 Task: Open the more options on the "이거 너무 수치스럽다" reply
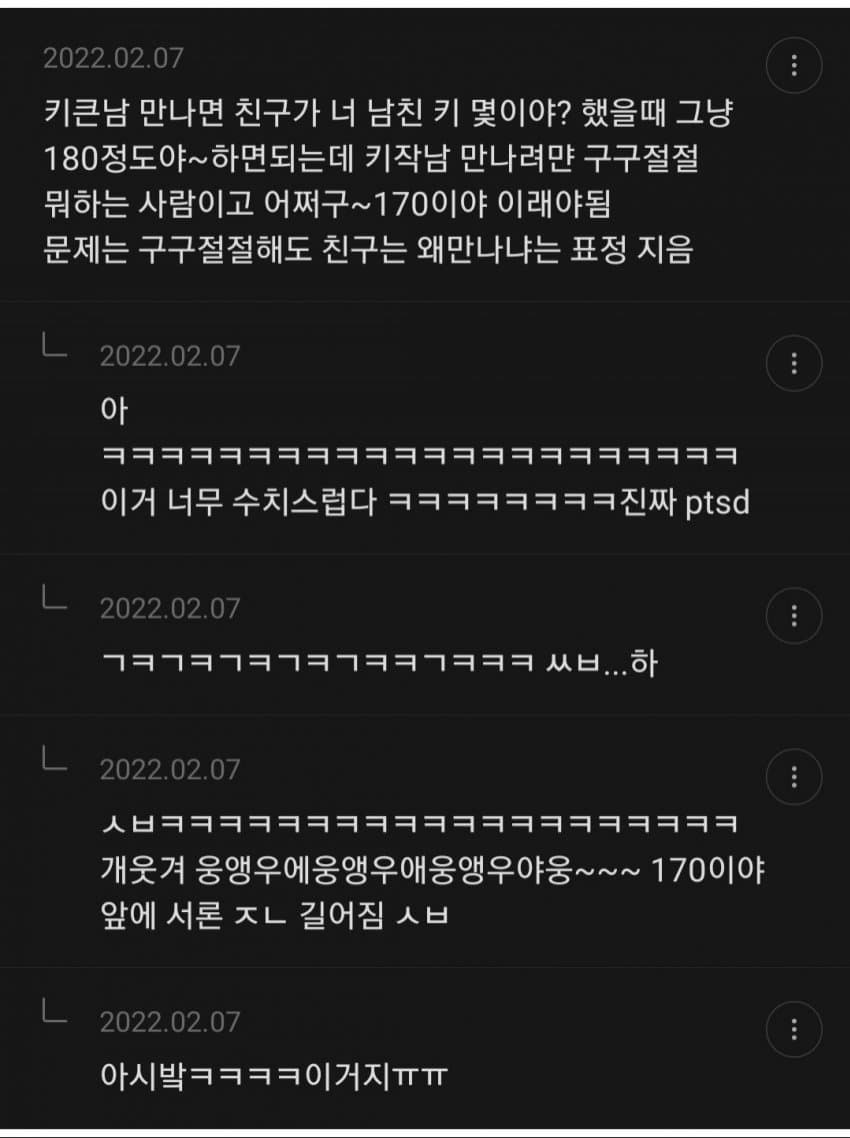tap(793, 363)
